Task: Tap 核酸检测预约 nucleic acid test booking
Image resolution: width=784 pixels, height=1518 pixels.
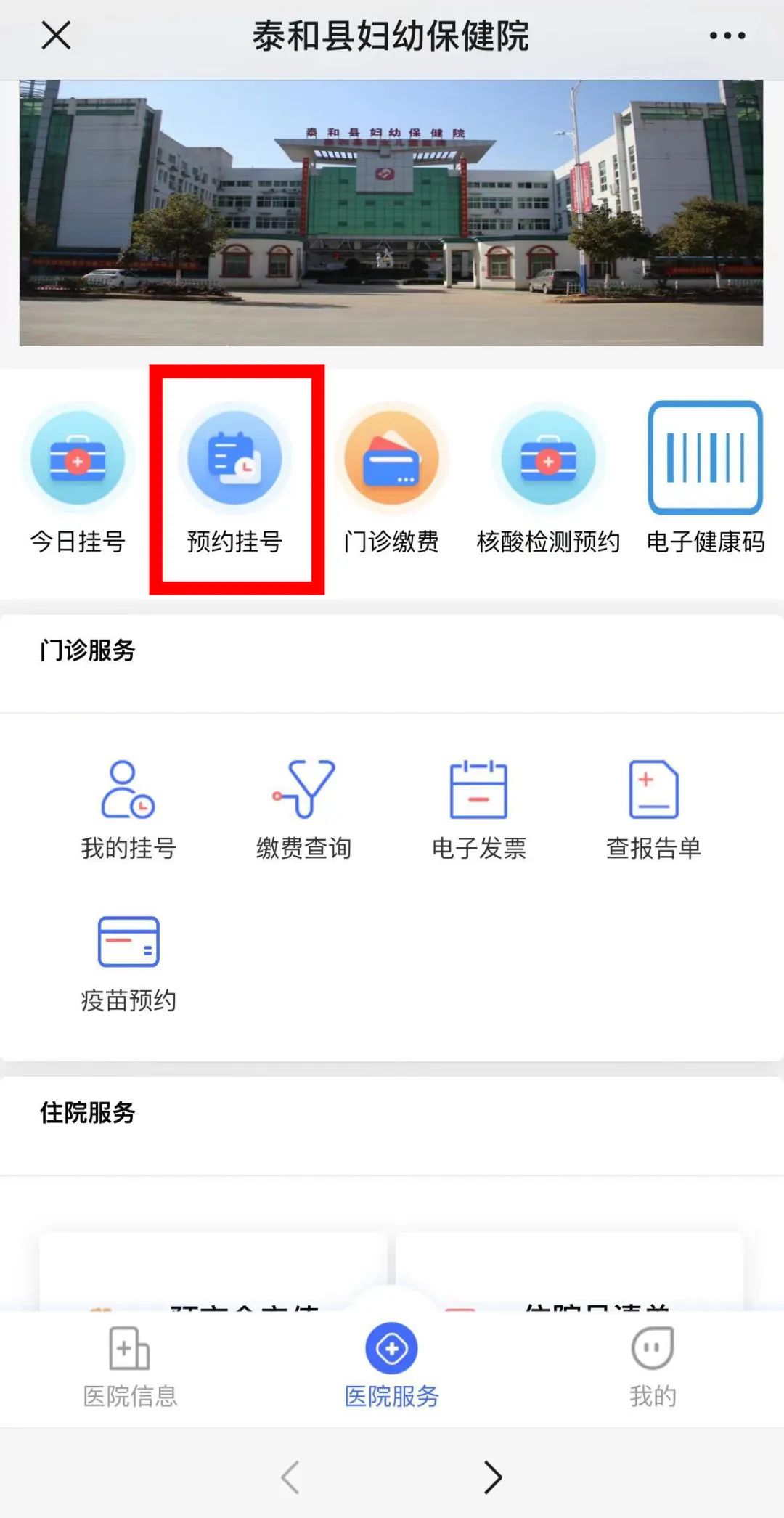Action: [548, 479]
